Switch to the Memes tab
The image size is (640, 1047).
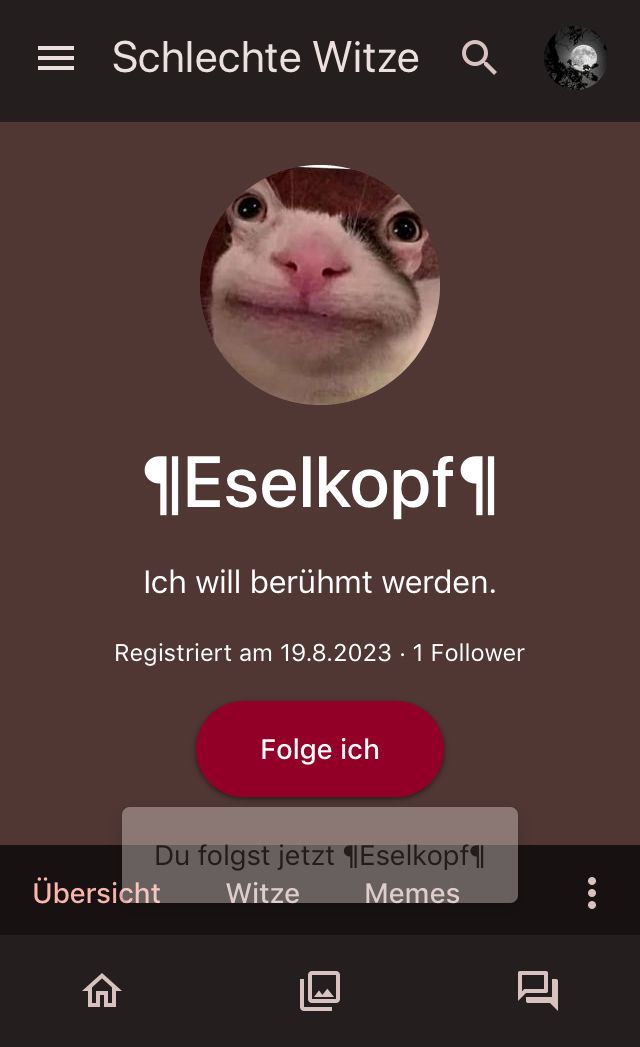pyautogui.click(x=412, y=893)
